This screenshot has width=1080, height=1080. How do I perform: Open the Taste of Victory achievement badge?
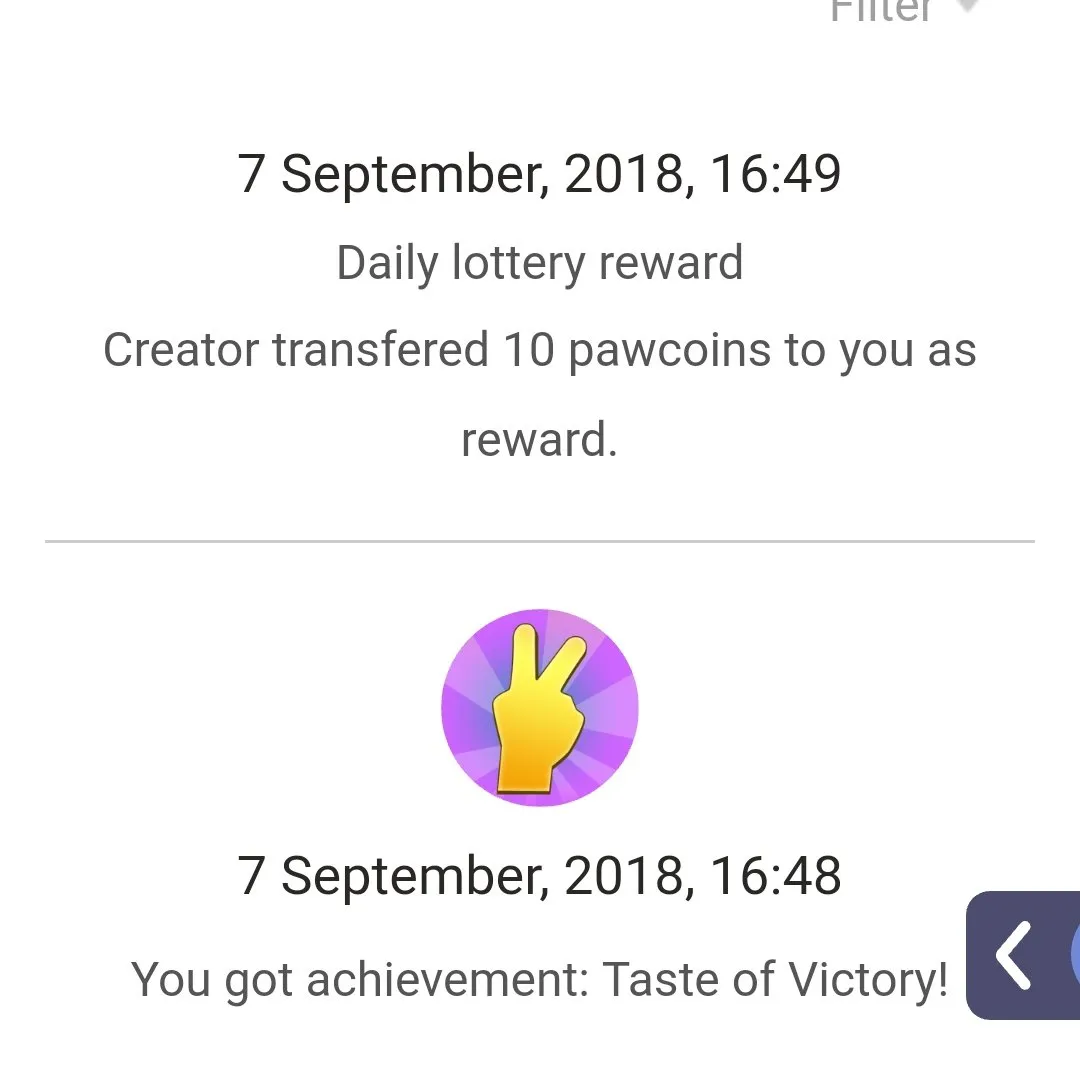coord(540,708)
